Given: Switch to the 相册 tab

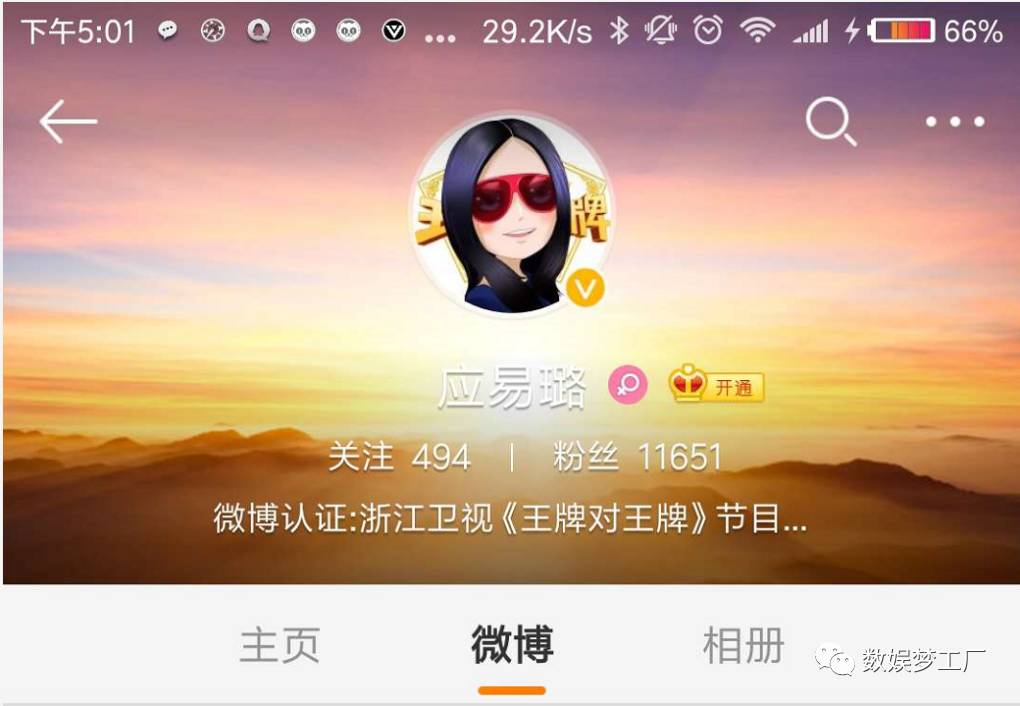Looking at the screenshot, I should pyautogui.click(x=743, y=646).
